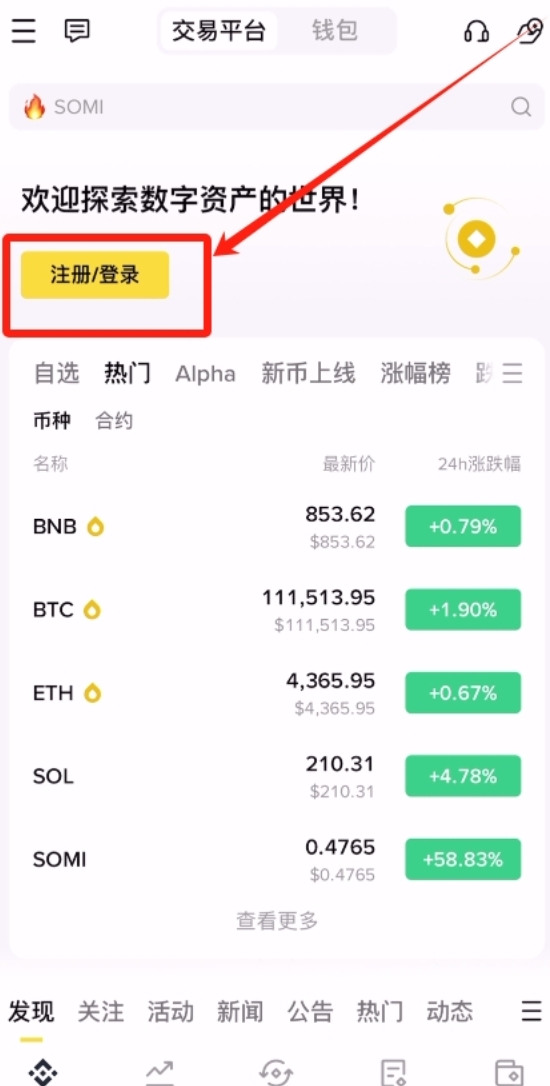Viewport: 550px width, 1086px height.
Task: Open the 新闻 feed tab
Action: [x=240, y=1012]
